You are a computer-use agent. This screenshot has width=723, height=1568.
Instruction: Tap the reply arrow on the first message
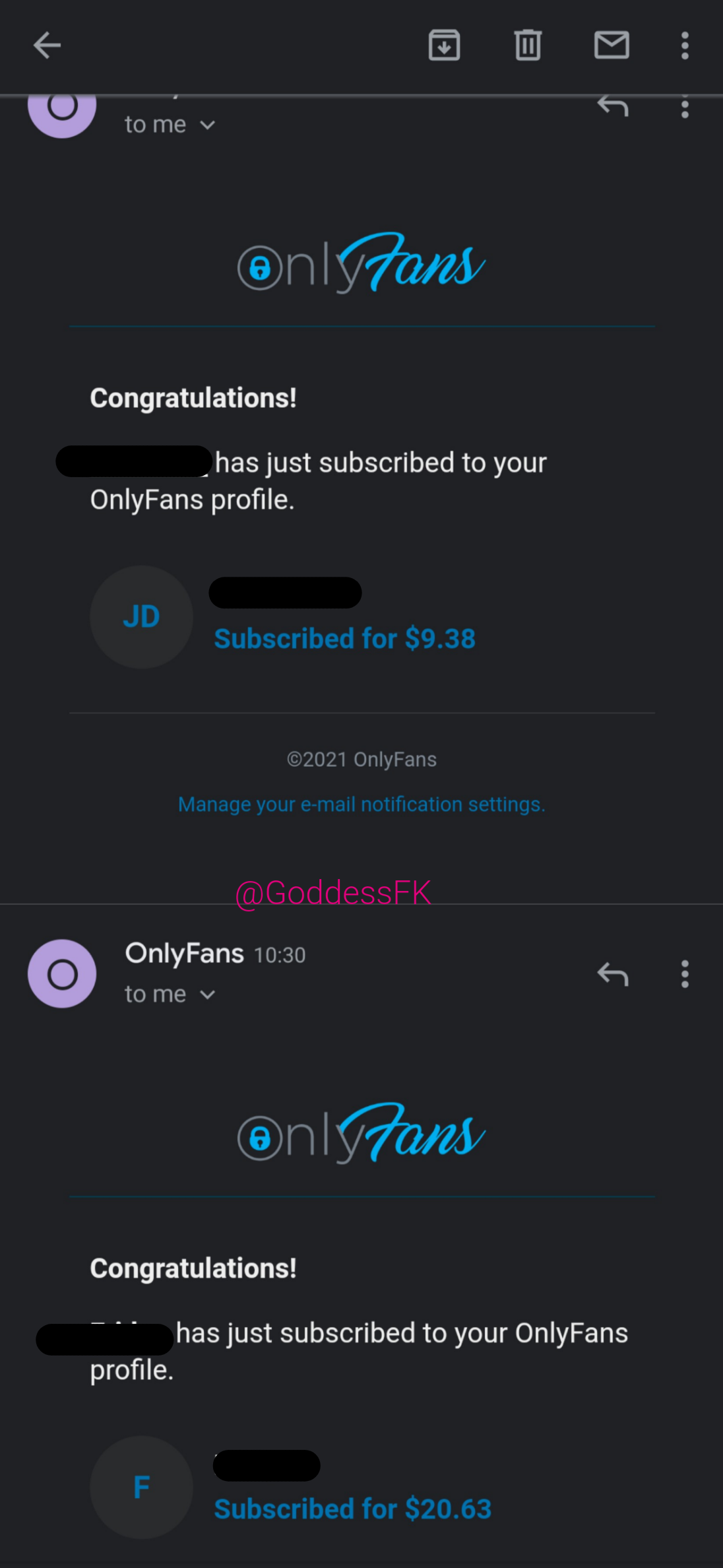coord(612,106)
